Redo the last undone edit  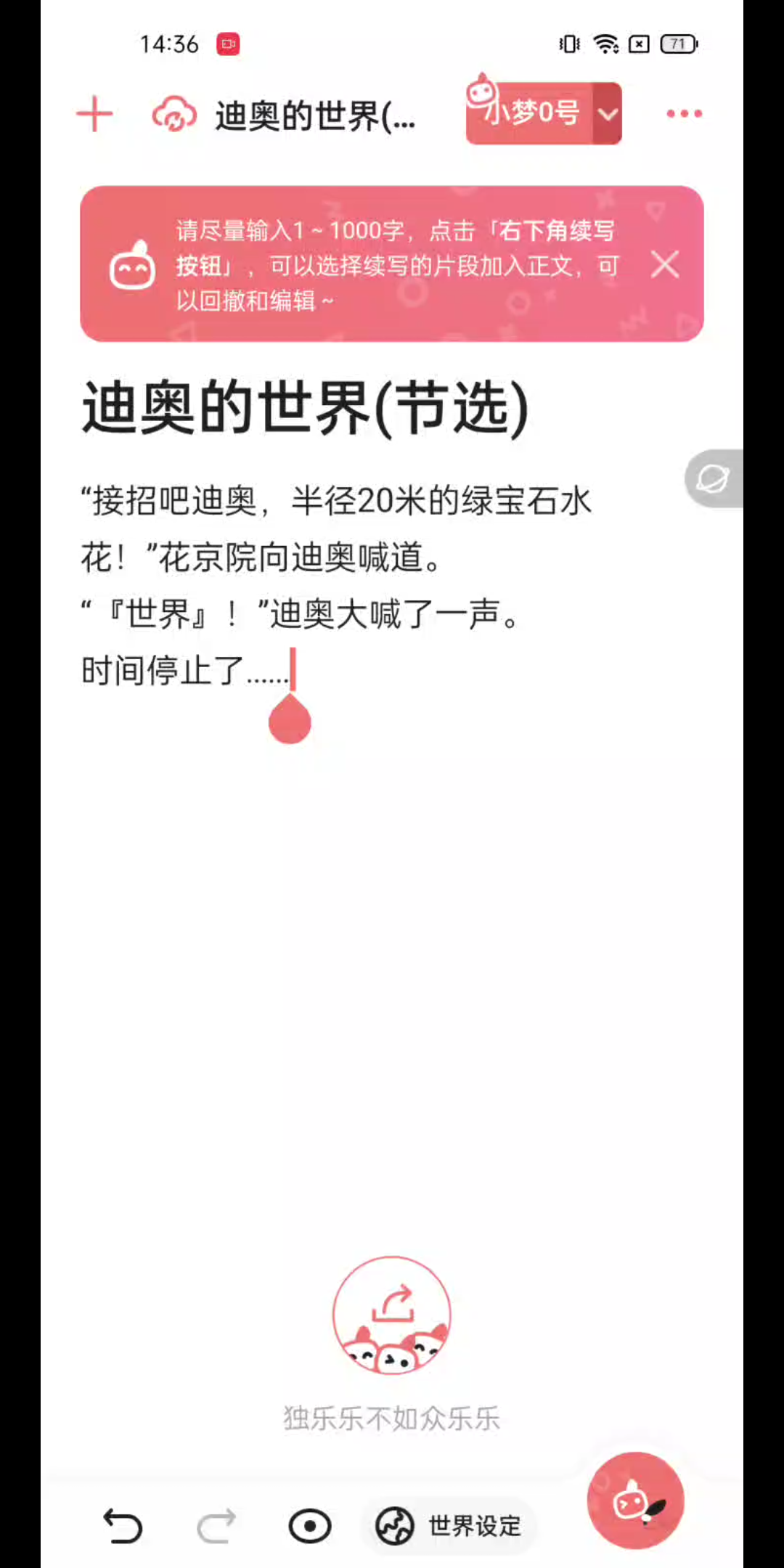(216, 1526)
